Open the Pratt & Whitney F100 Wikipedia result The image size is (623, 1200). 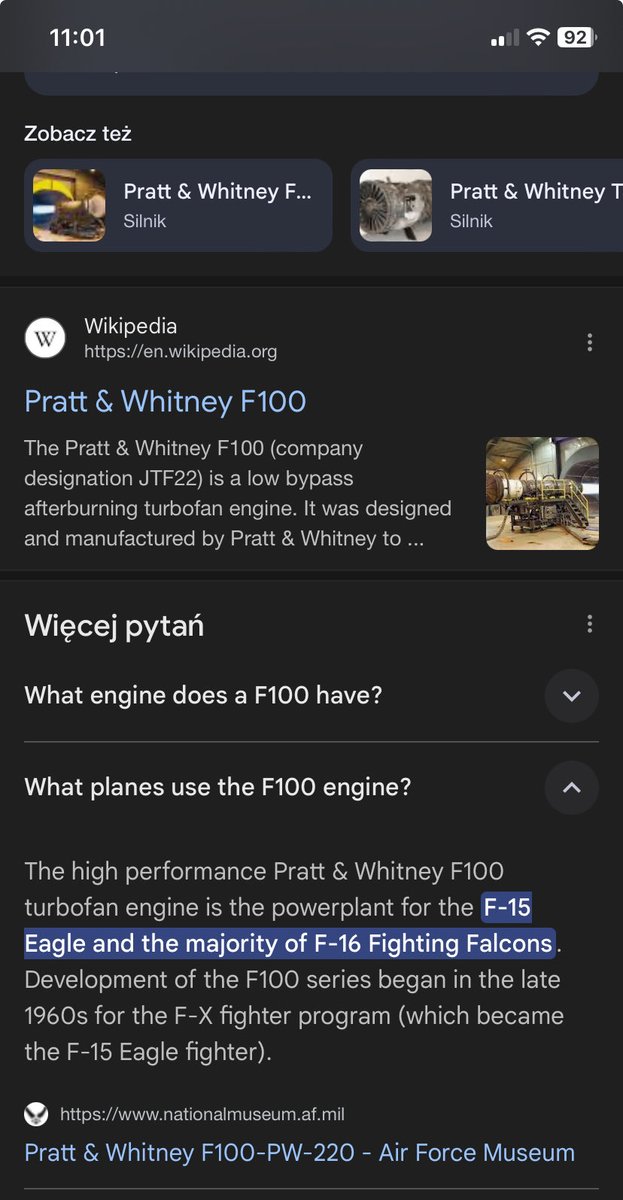[x=165, y=401]
